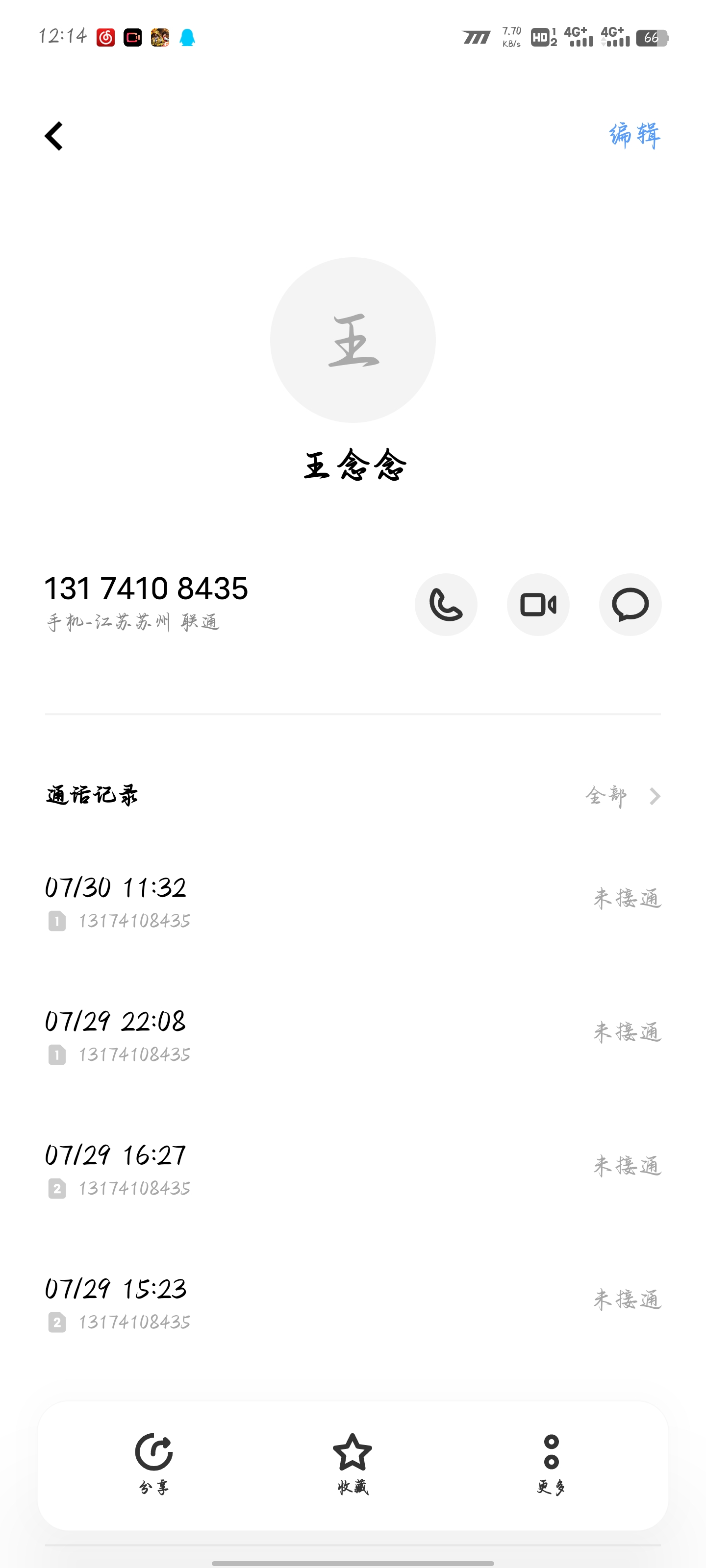The image size is (706, 1568).
Task: Start a video call with 王念念
Action: click(x=538, y=605)
